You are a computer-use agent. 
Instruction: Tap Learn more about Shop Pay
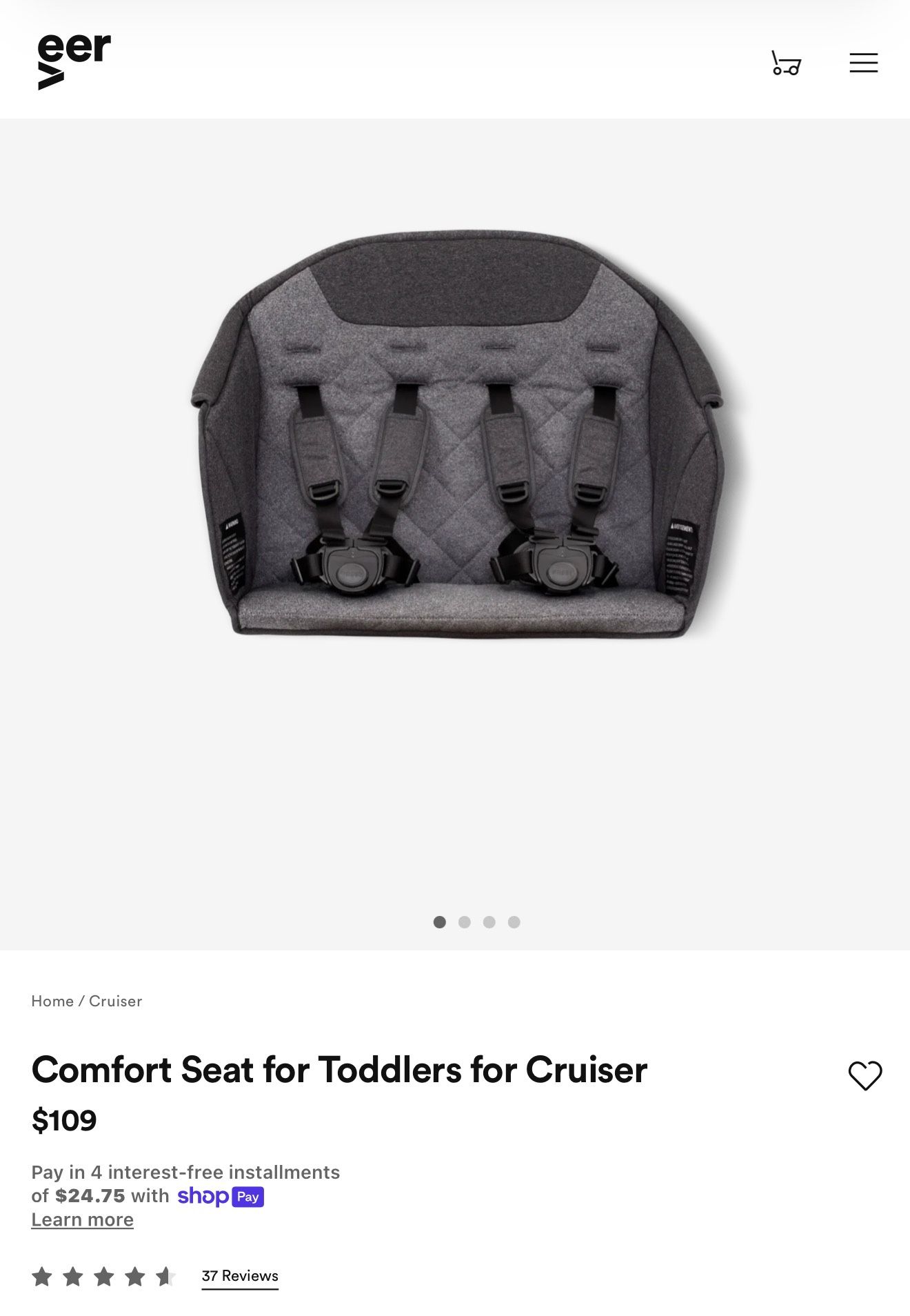(x=82, y=1219)
